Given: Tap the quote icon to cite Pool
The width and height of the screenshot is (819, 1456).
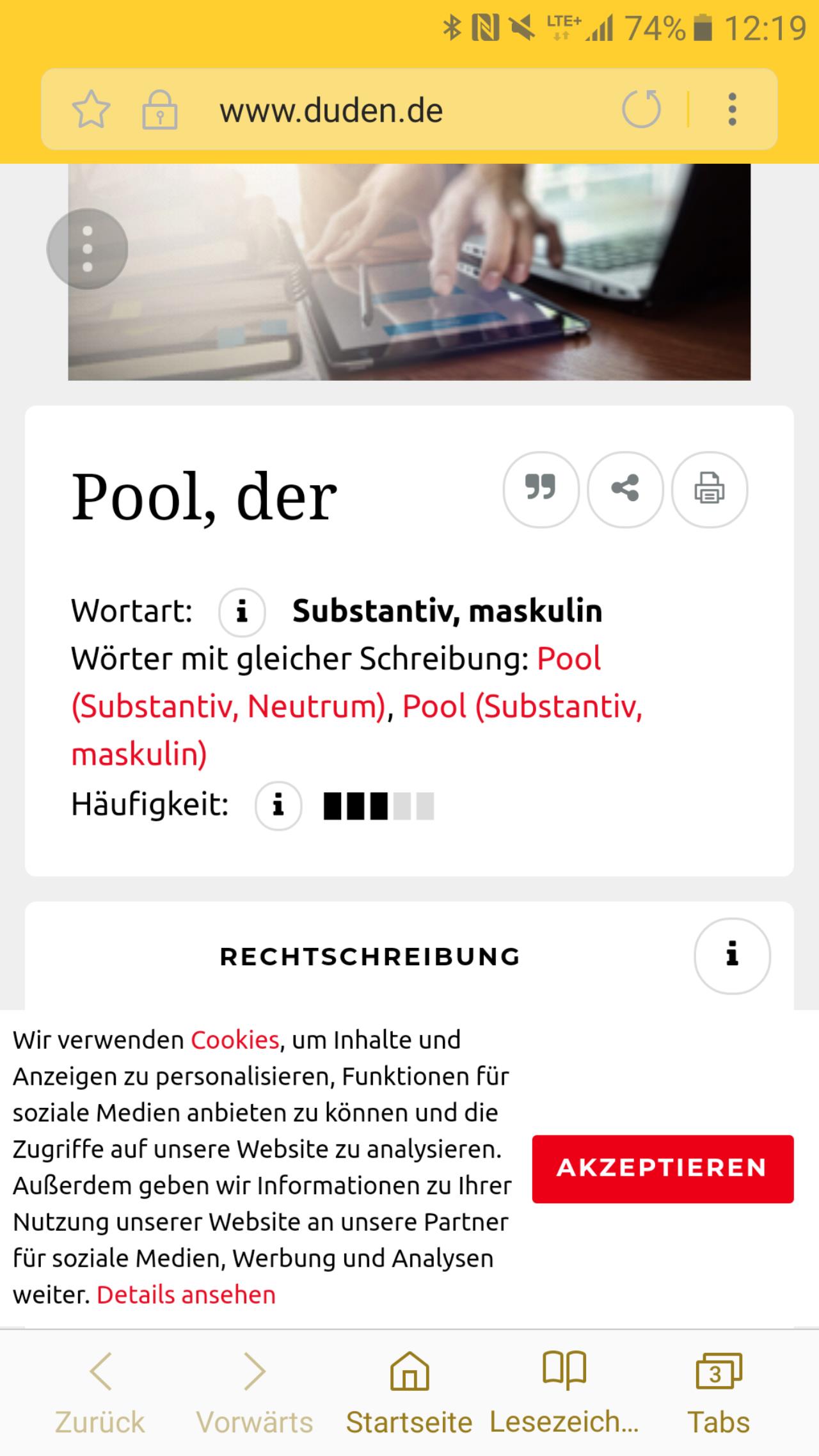Looking at the screenshot, I should [x=541, y=490].
